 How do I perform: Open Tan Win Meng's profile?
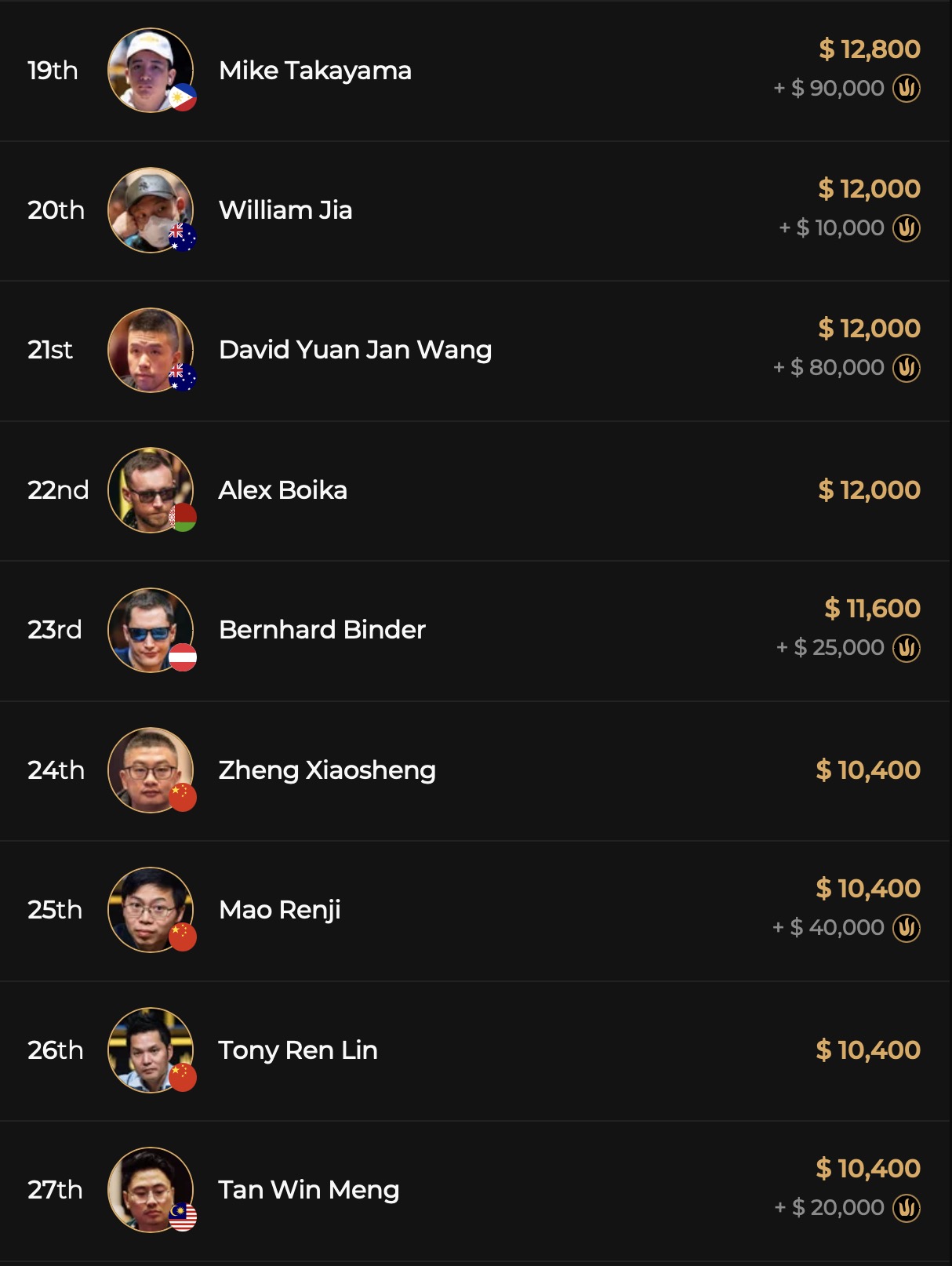(x=308, y=1190)
